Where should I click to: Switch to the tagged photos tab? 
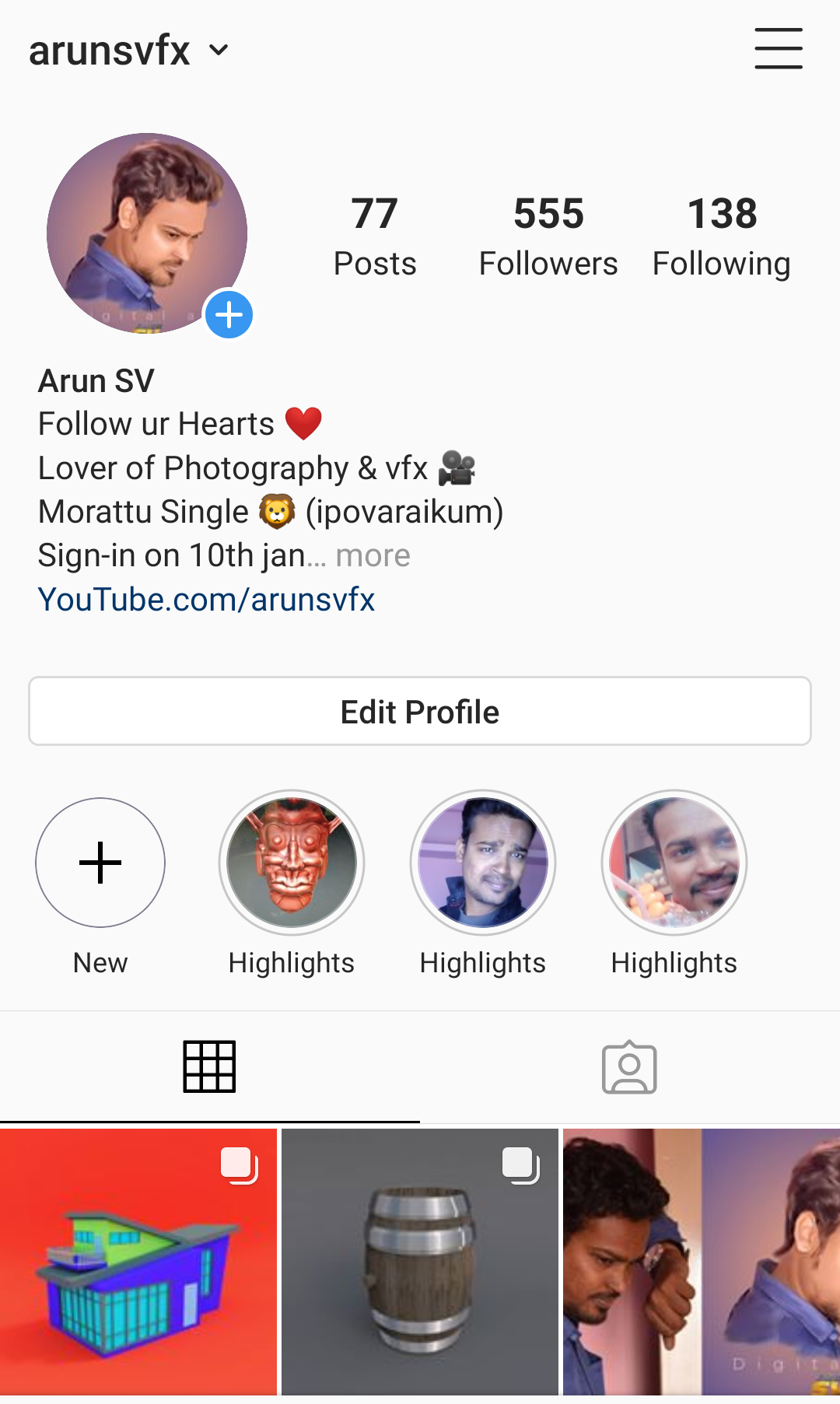629,1067
